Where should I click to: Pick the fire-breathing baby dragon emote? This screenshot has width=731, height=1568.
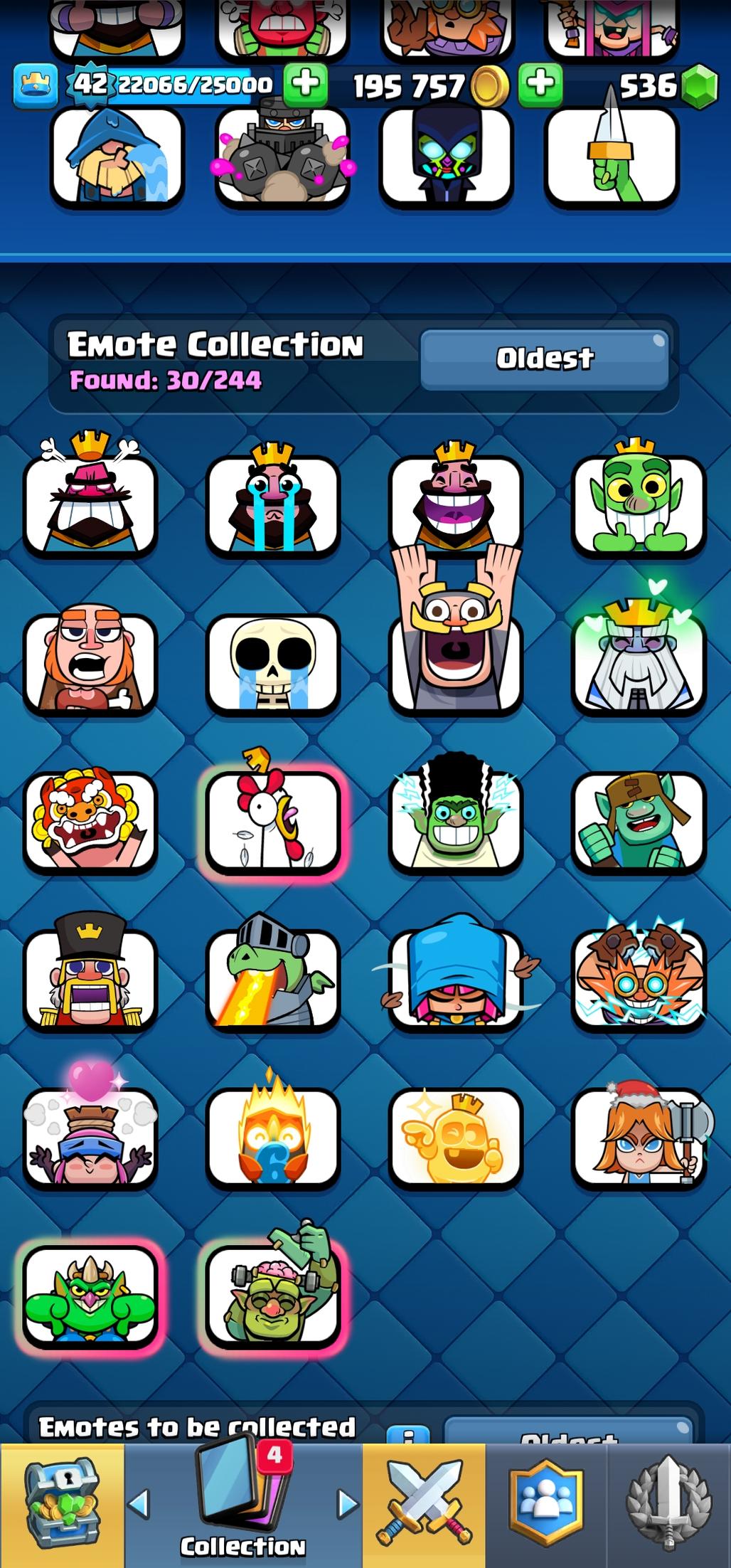pos(273,978)
